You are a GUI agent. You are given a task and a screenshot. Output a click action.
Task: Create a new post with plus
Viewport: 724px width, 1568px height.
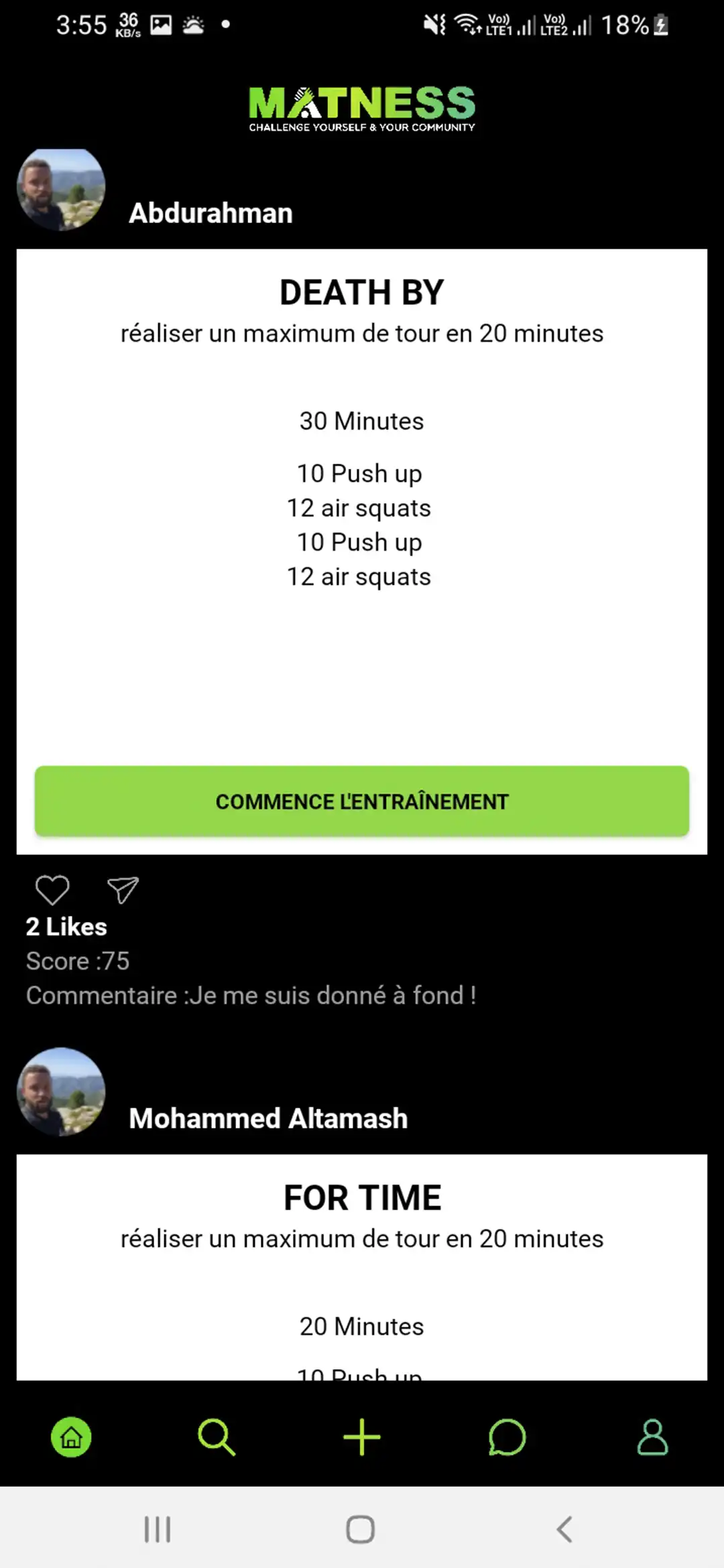[362, 1437]
